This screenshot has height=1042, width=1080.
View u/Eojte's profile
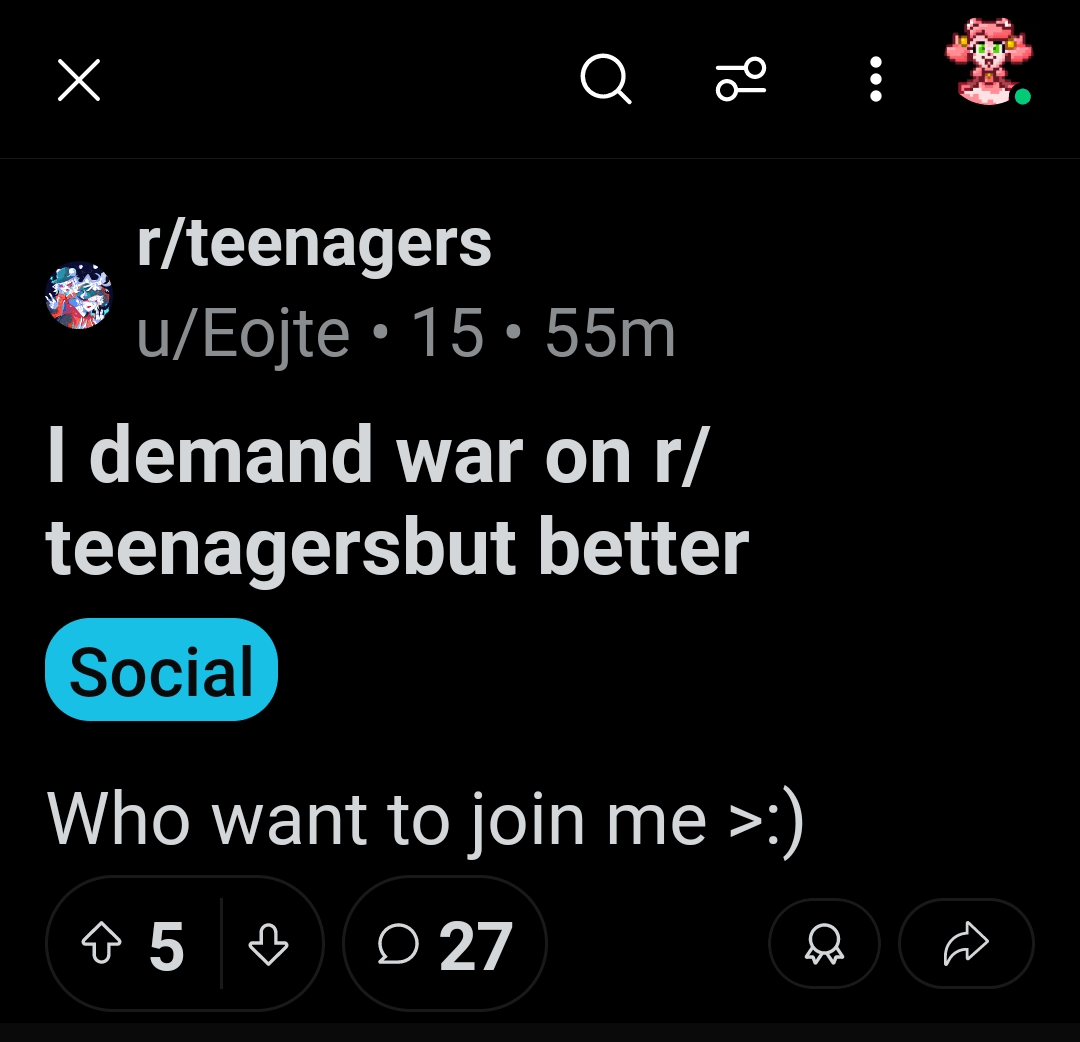[x=243, y=333]
